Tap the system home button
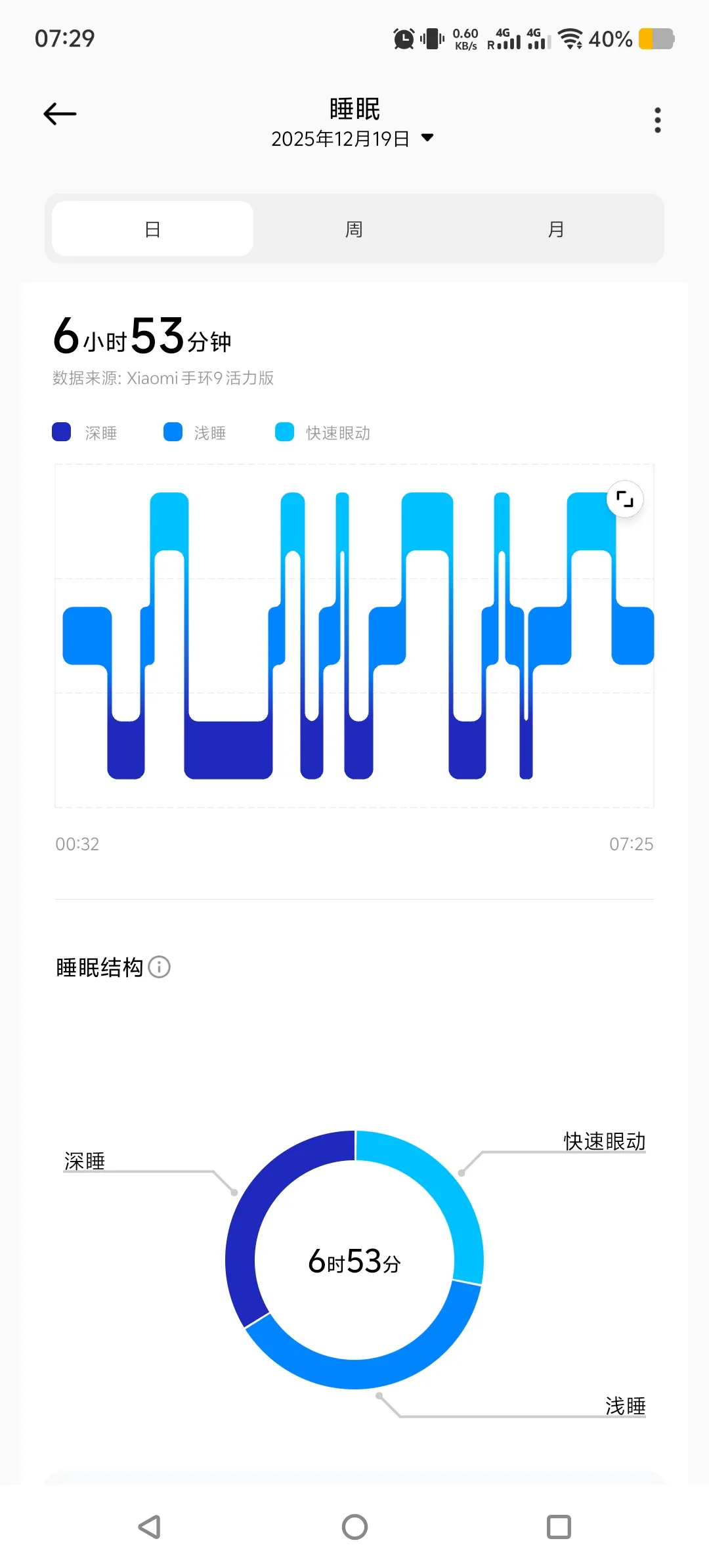 [354, 1527]
